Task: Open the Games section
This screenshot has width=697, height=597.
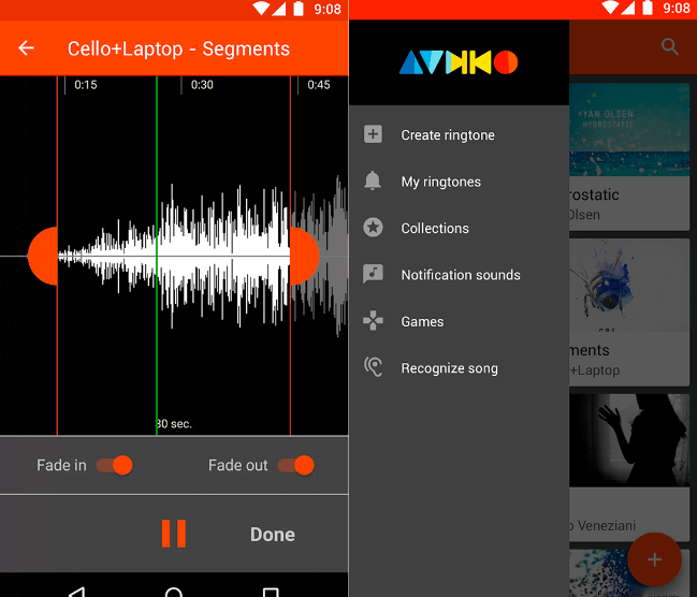Action: point(422,321)
